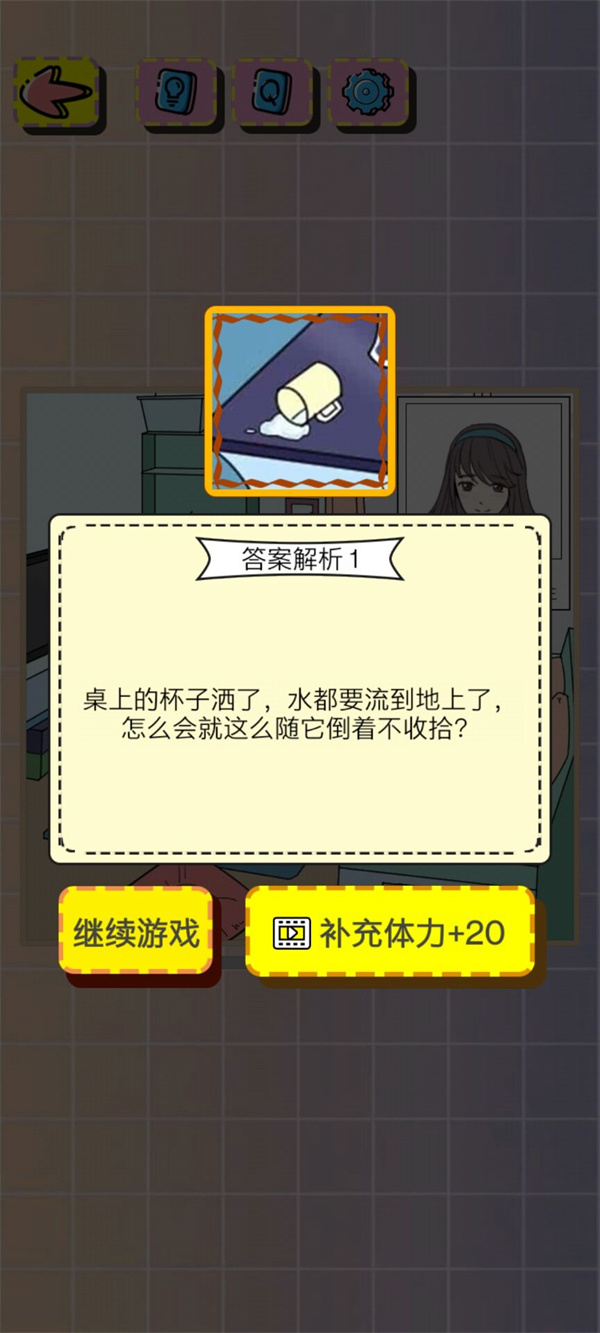Viewport: 600px width, 1333px height.
Task: Tap the back arrow button
Action: 57,93
